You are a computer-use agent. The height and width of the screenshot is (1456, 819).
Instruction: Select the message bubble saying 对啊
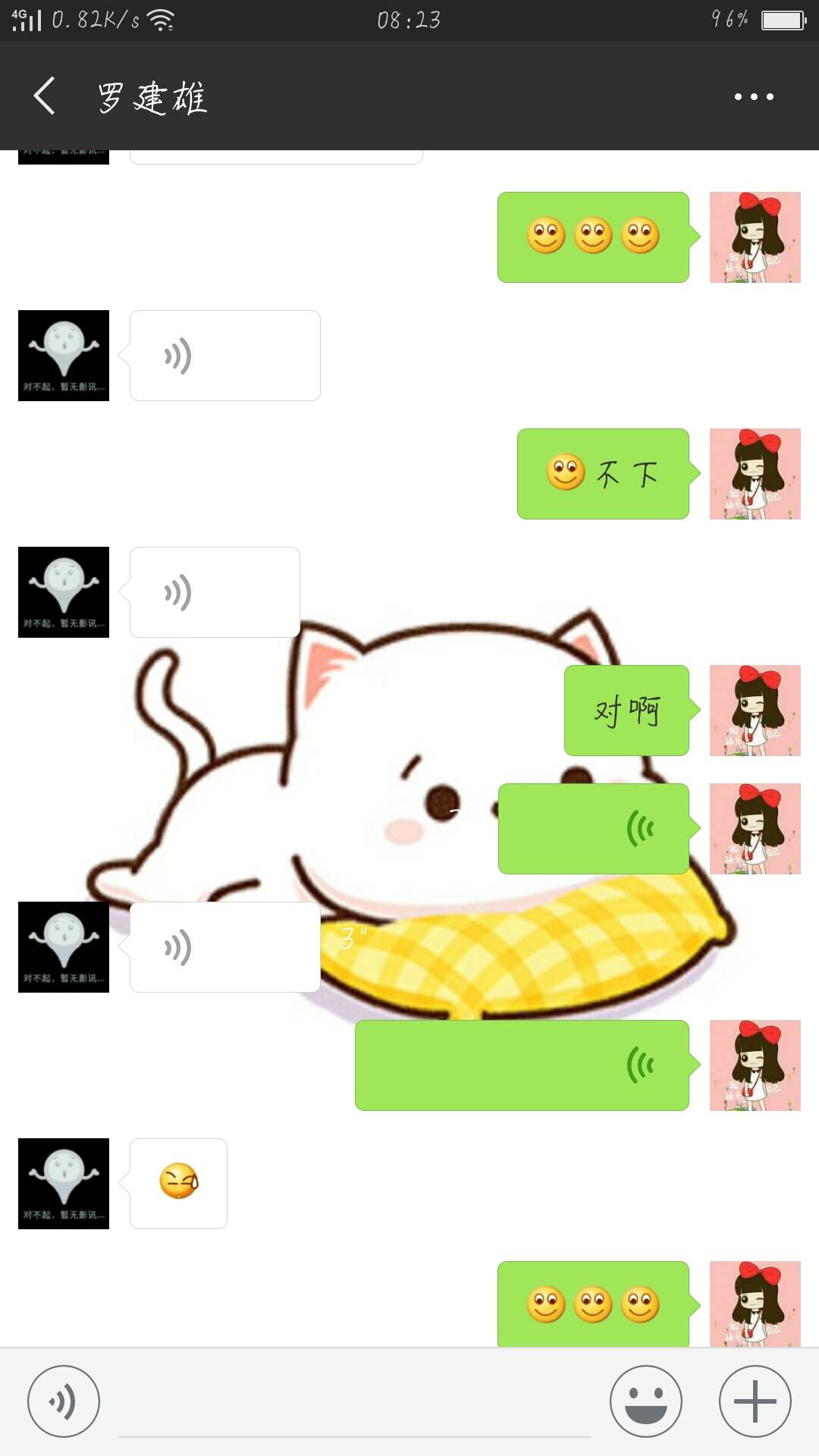pos(626,711)
